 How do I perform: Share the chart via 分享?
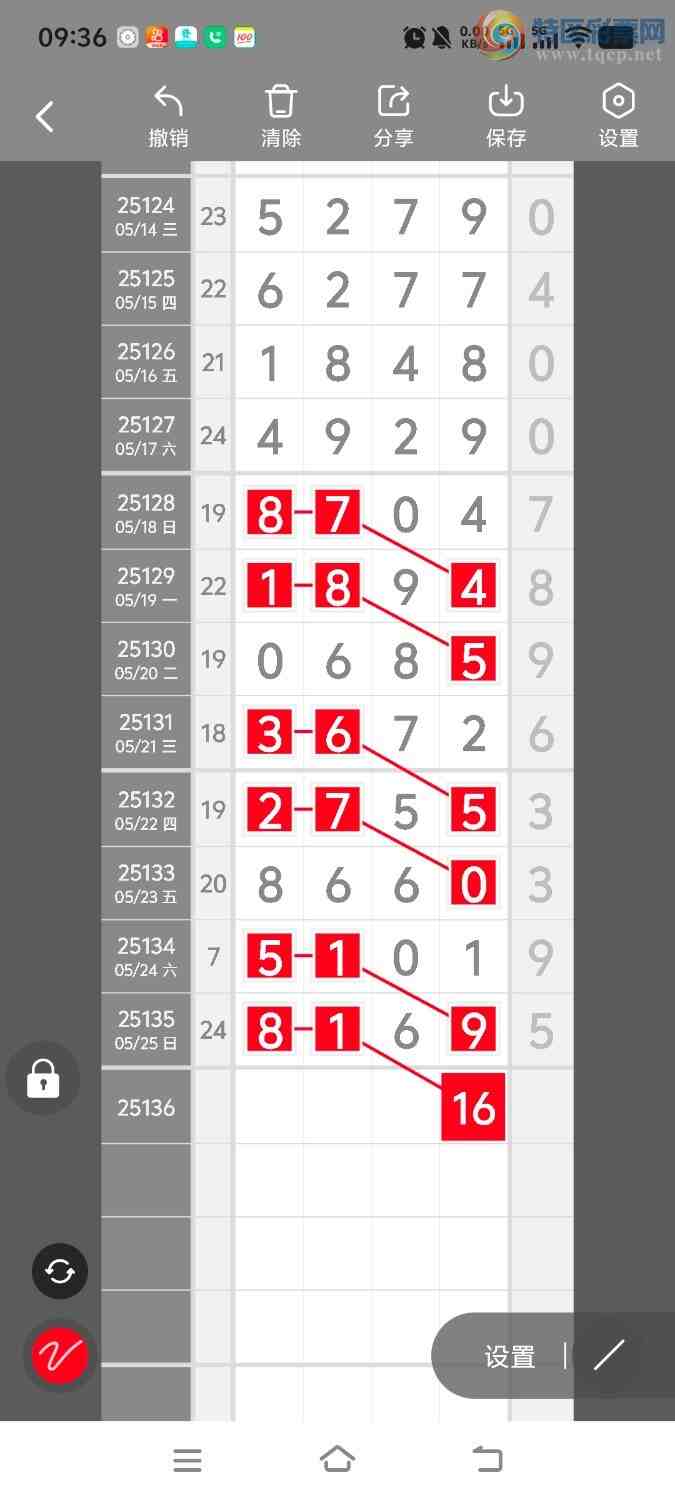(x=394, y=117)
